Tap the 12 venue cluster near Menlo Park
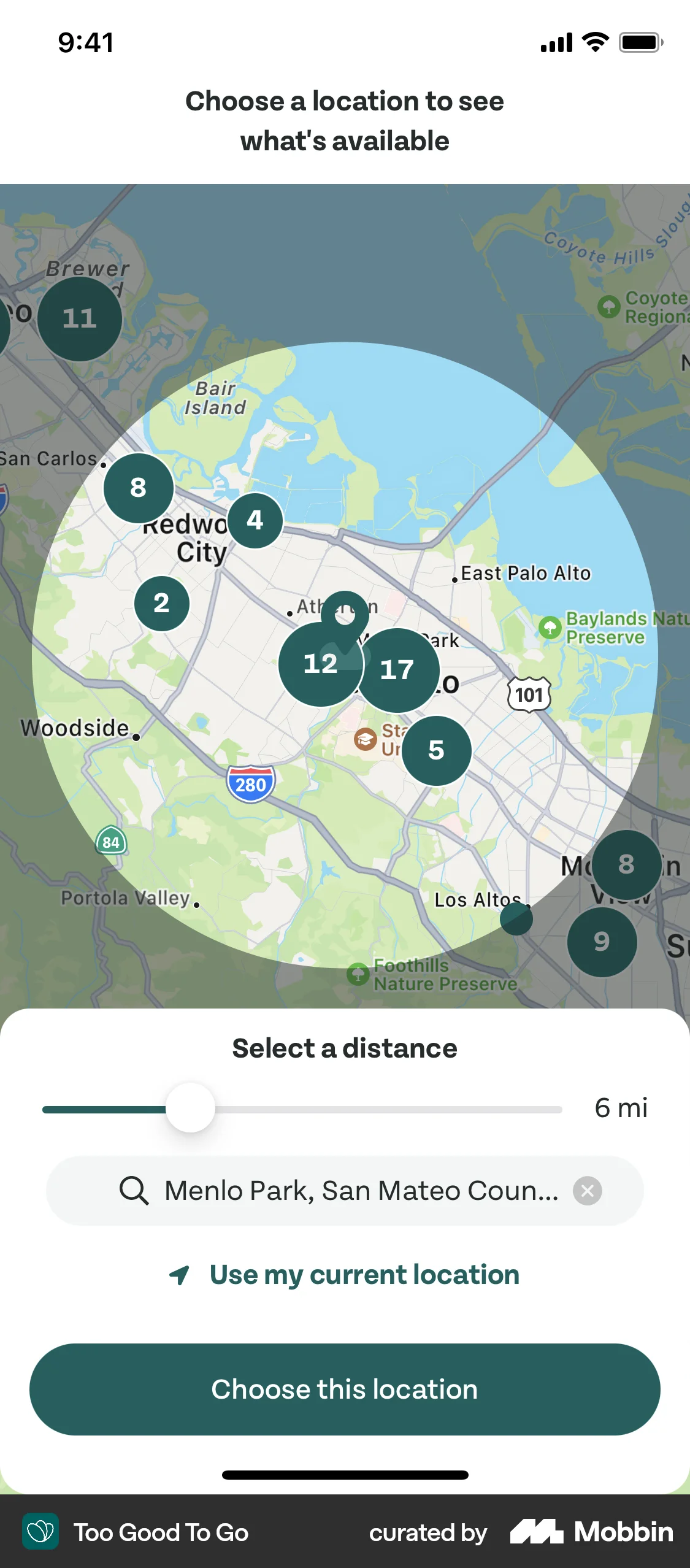 point(321,664)
